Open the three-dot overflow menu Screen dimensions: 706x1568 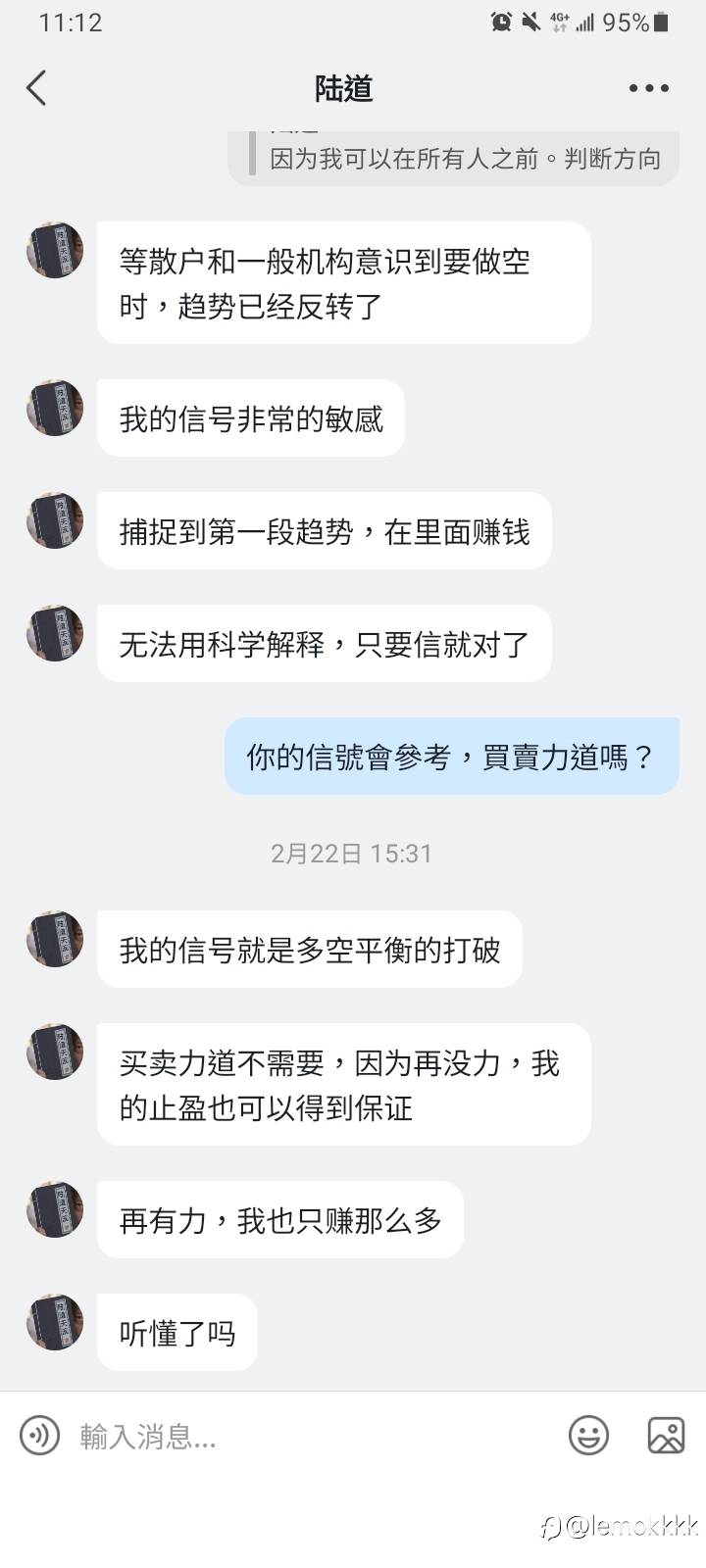click(649, 88)
